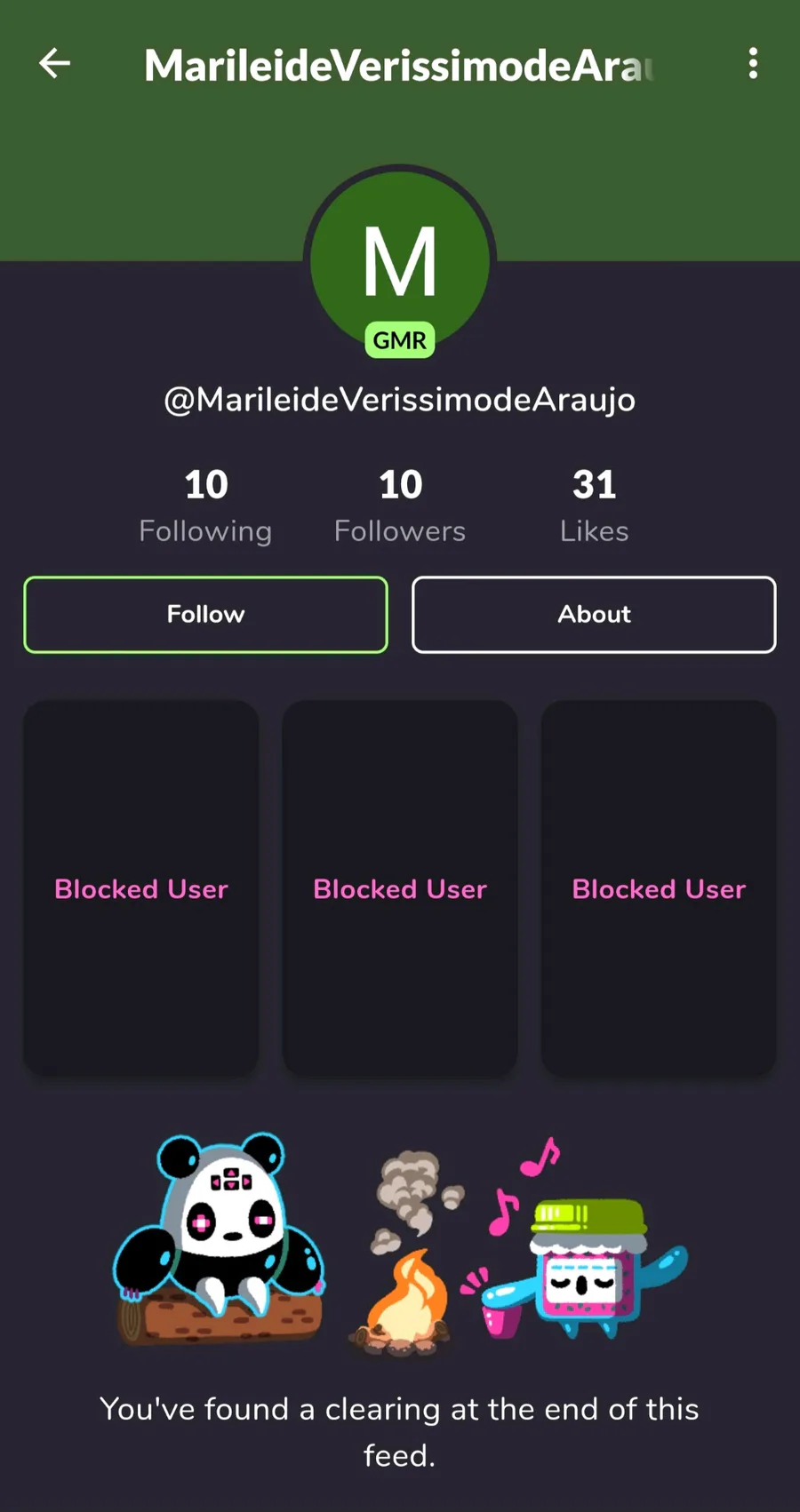Viewport: 800px width, 1512px height.
Task: Go back using the arrow icon
Action: click(55, 63)
